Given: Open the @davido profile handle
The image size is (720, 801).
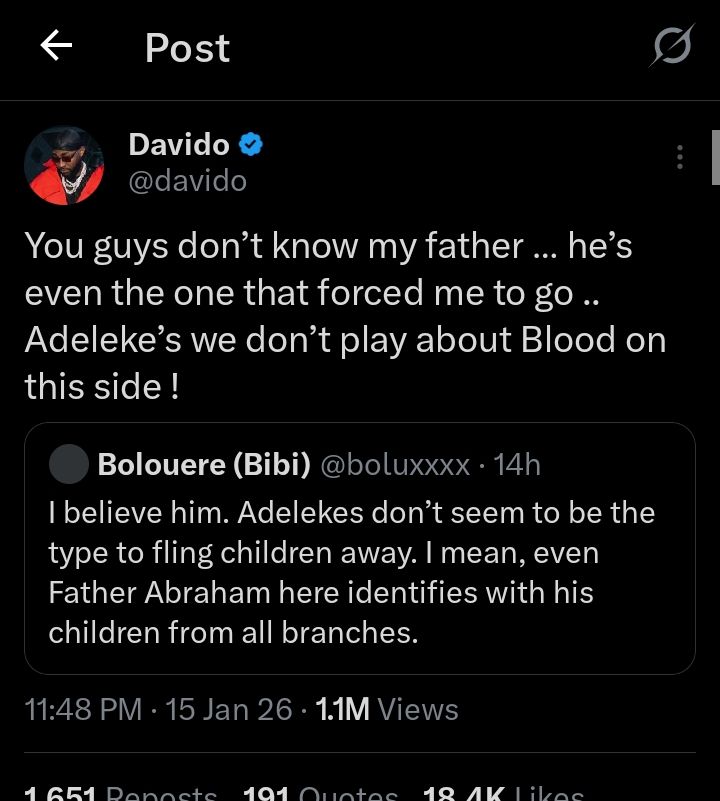Looking at the screenshot, I should 186,181.
